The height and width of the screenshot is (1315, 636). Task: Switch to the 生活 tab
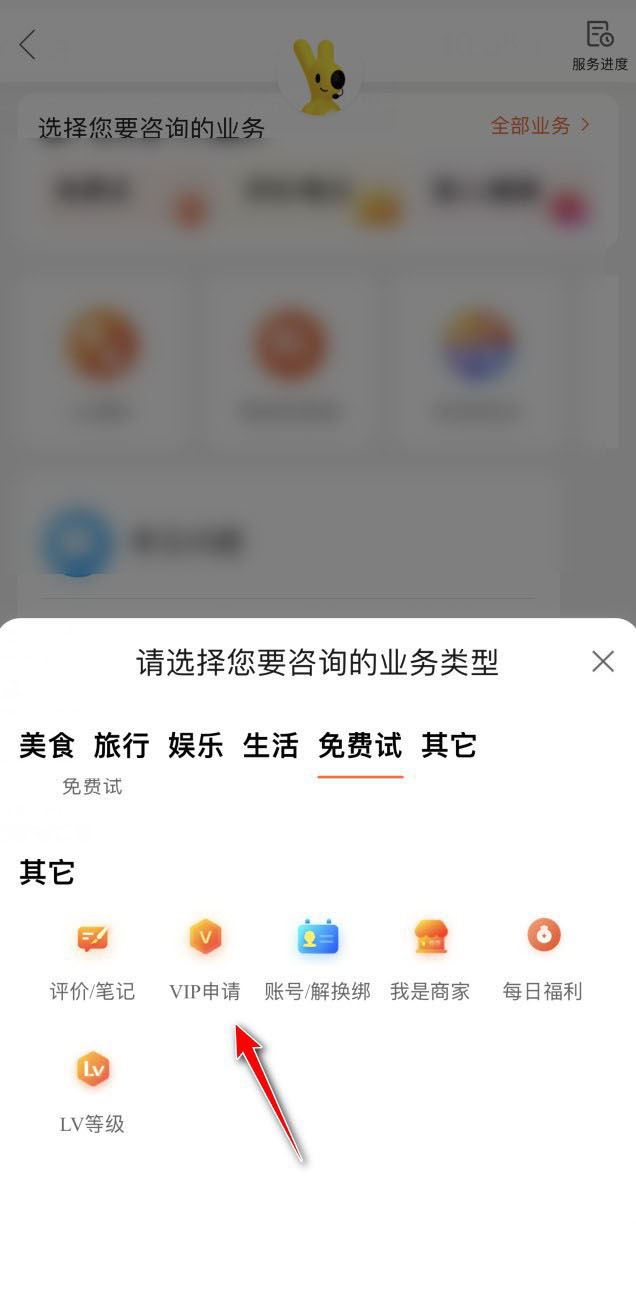[271, 745]
